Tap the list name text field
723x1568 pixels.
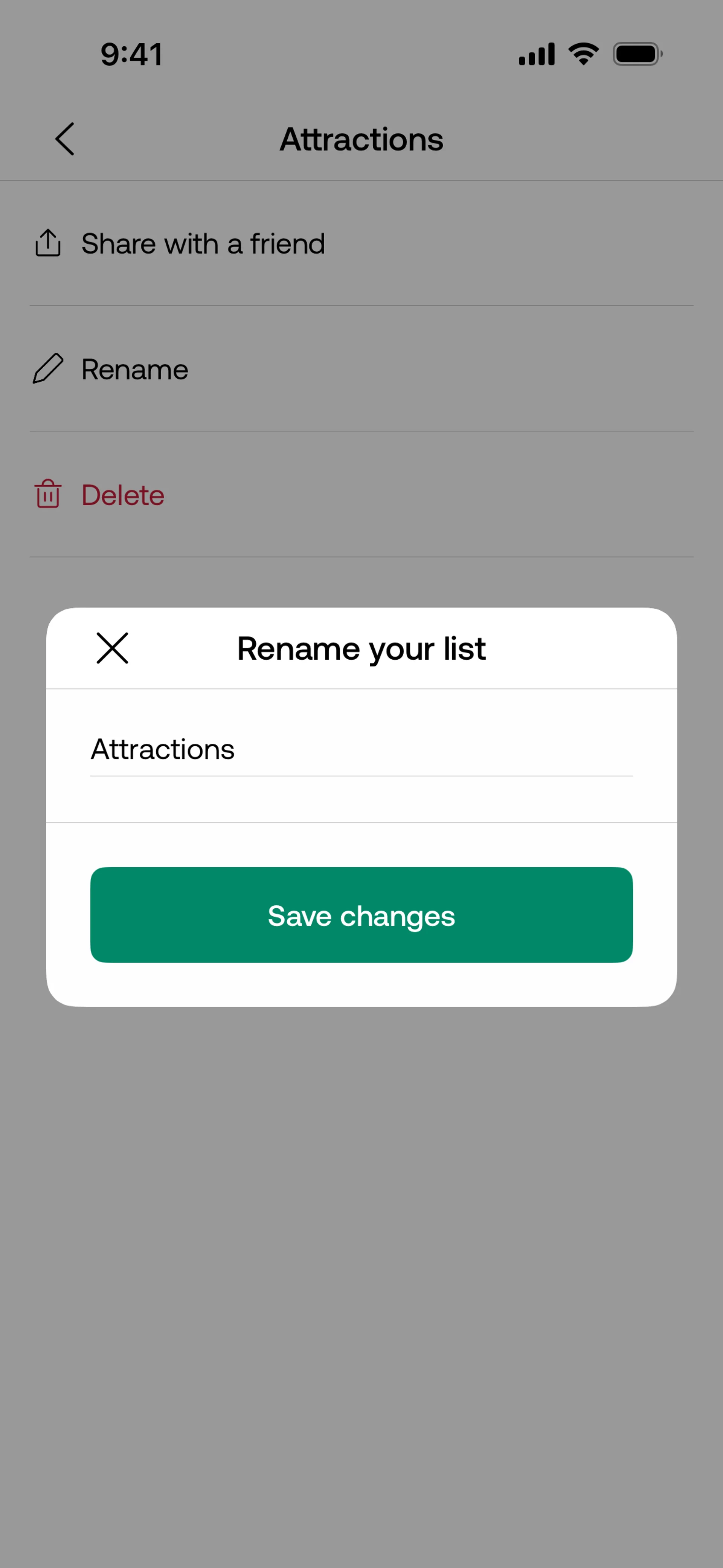361,750
